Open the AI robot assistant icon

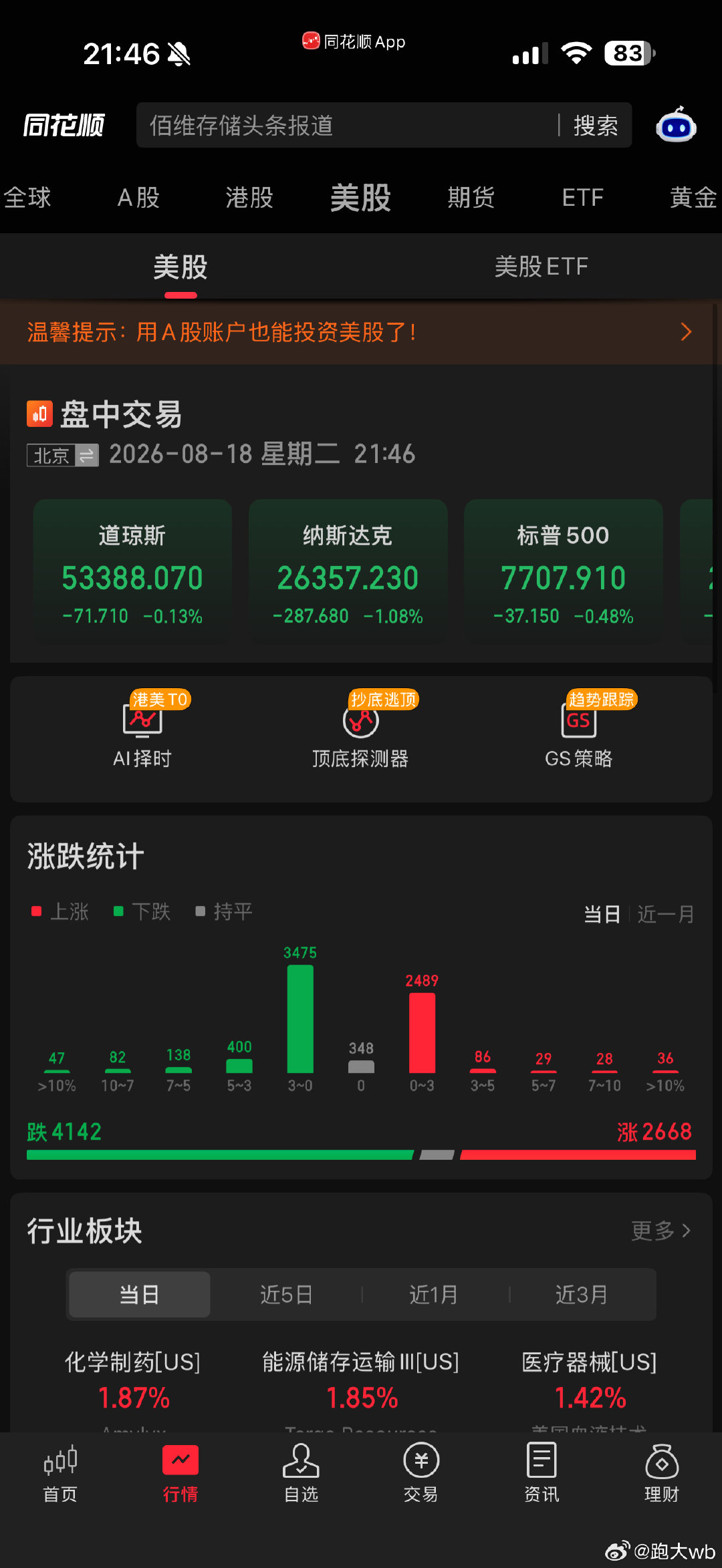pos(676,125)
